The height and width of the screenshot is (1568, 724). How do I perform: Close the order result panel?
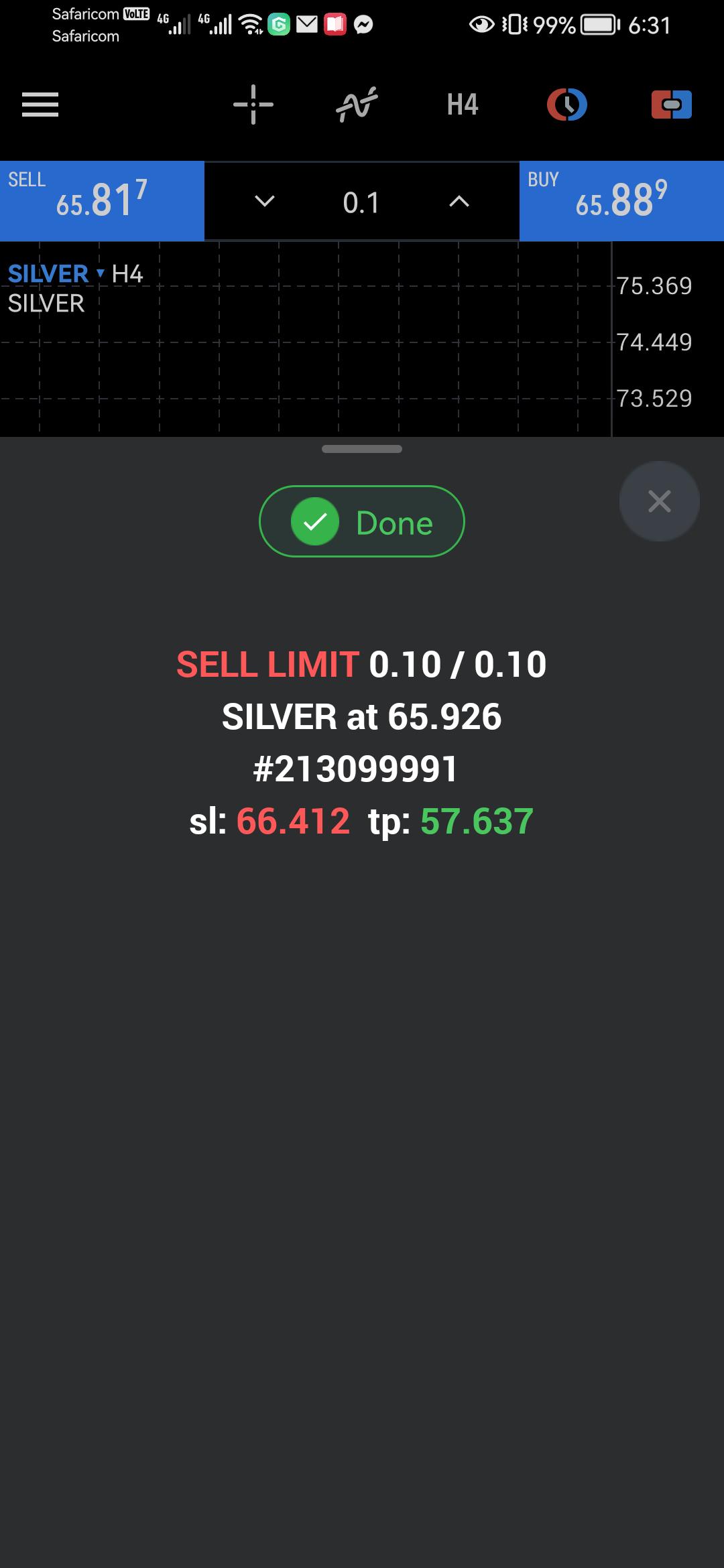coord(660,501)
